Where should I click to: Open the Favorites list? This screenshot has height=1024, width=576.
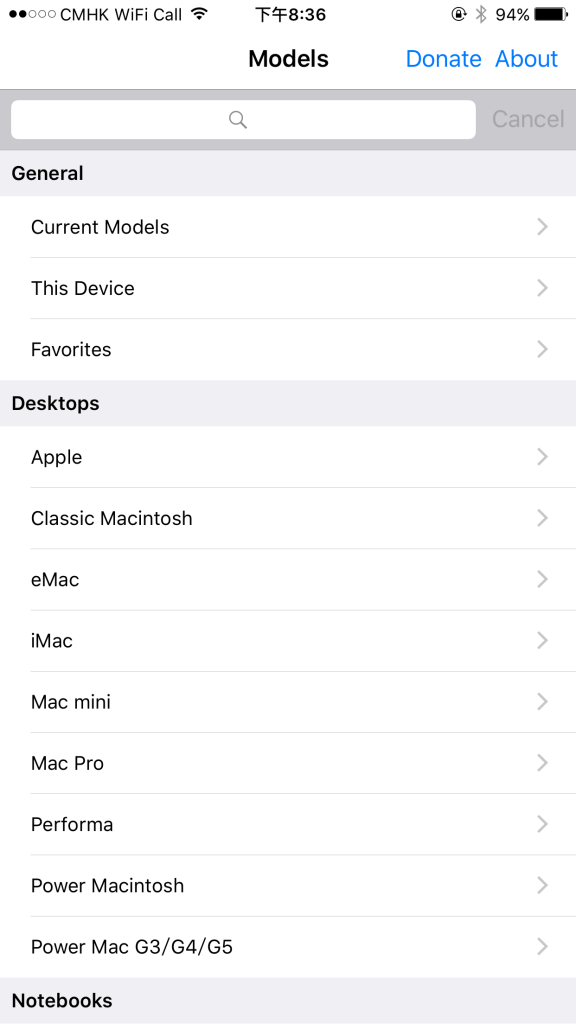click(x=288, y=349)
